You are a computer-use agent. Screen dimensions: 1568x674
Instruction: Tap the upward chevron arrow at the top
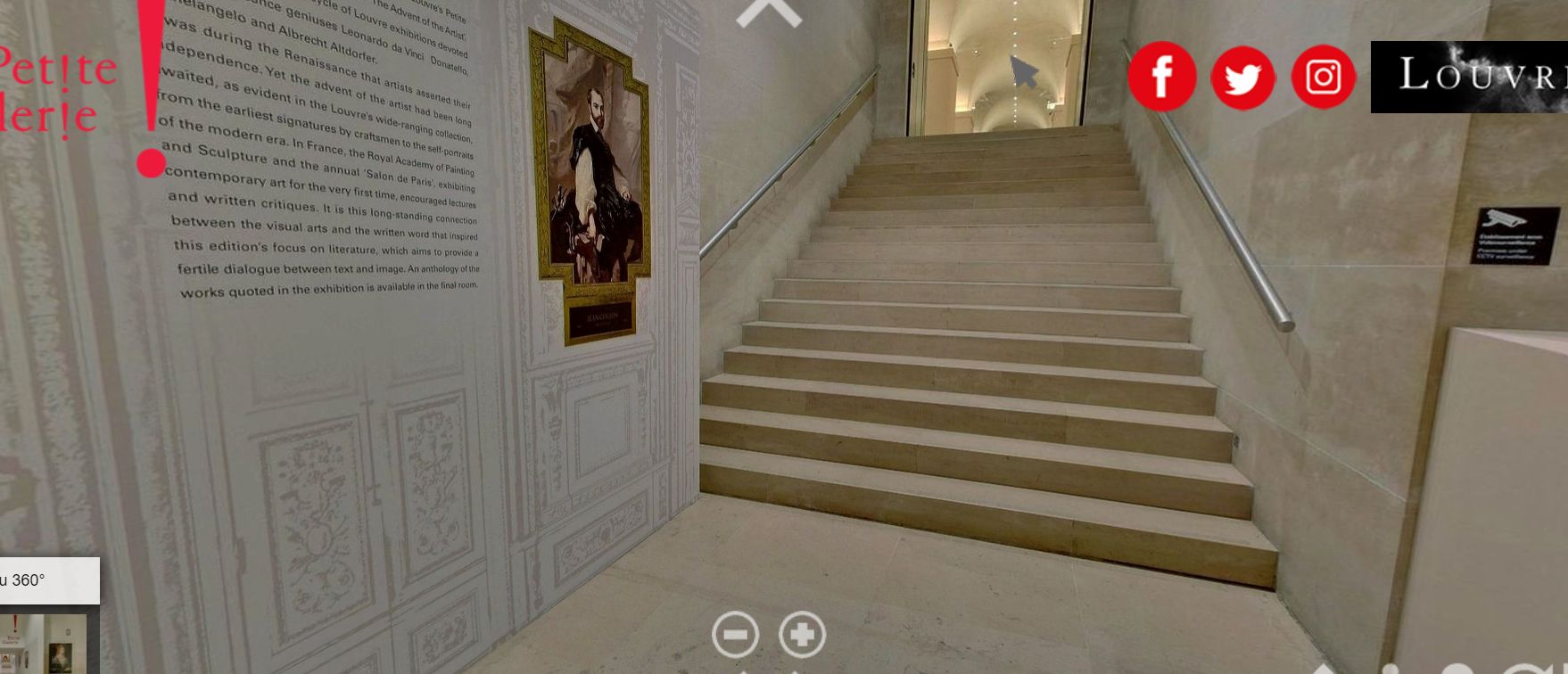[769, 12]
